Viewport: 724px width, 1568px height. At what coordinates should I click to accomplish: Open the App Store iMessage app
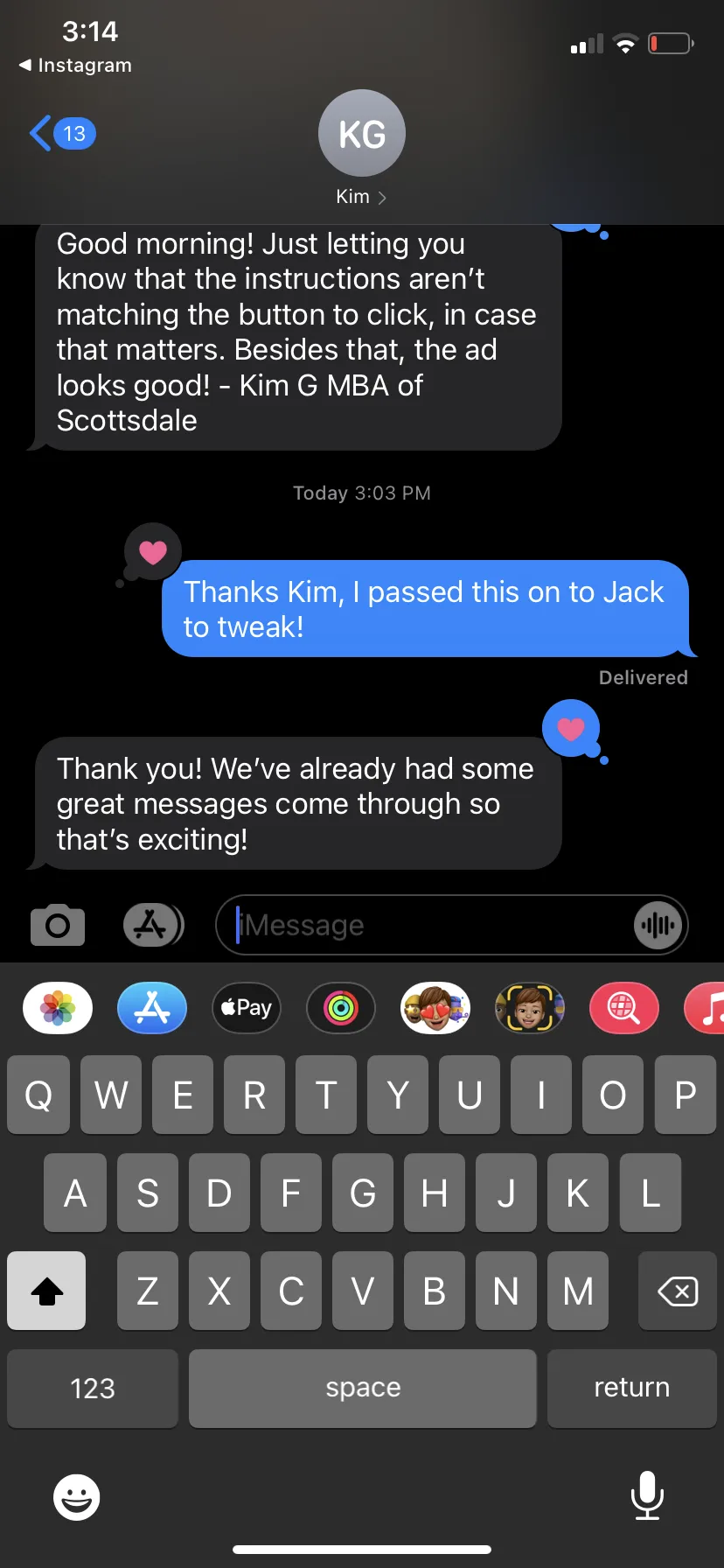pos(152,1008)
